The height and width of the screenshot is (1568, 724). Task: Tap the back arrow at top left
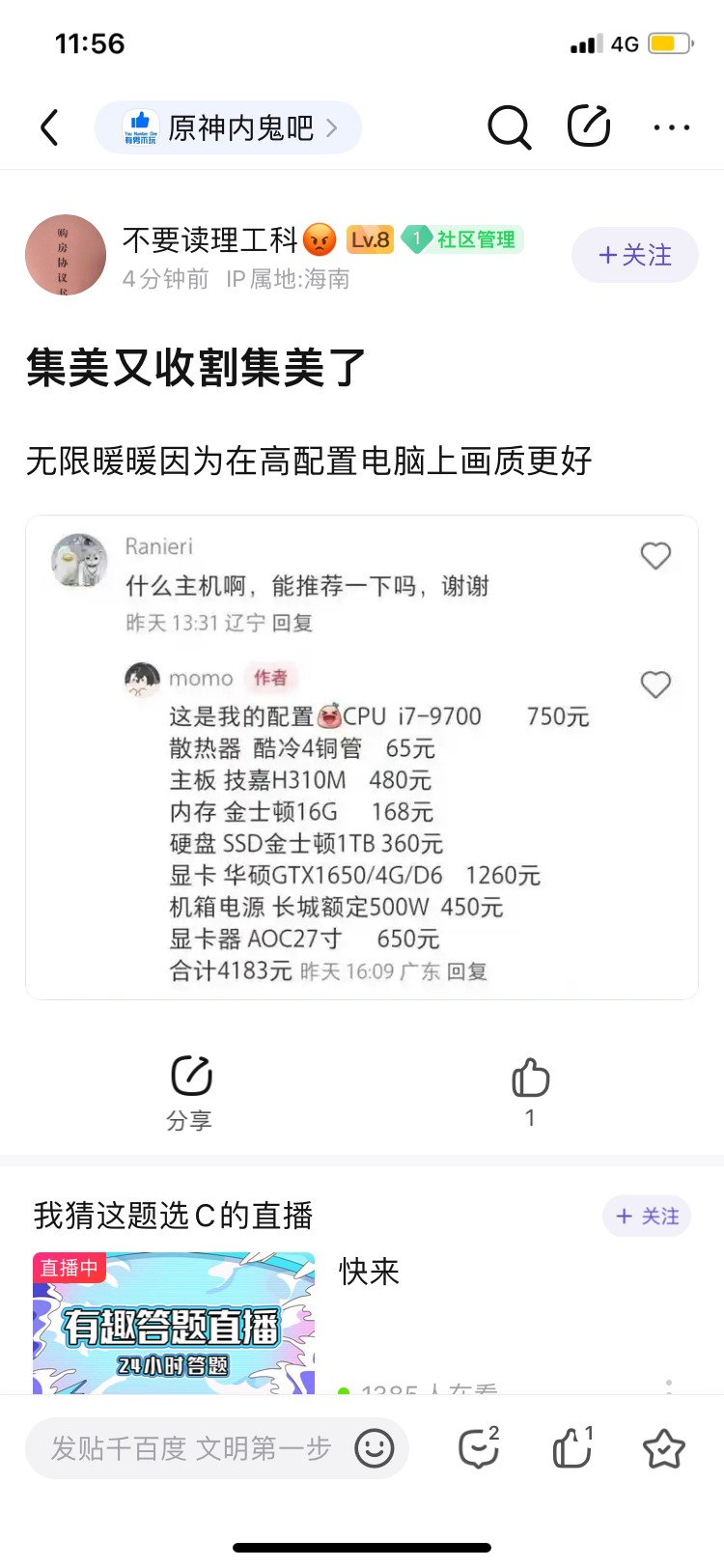point(49,126)
